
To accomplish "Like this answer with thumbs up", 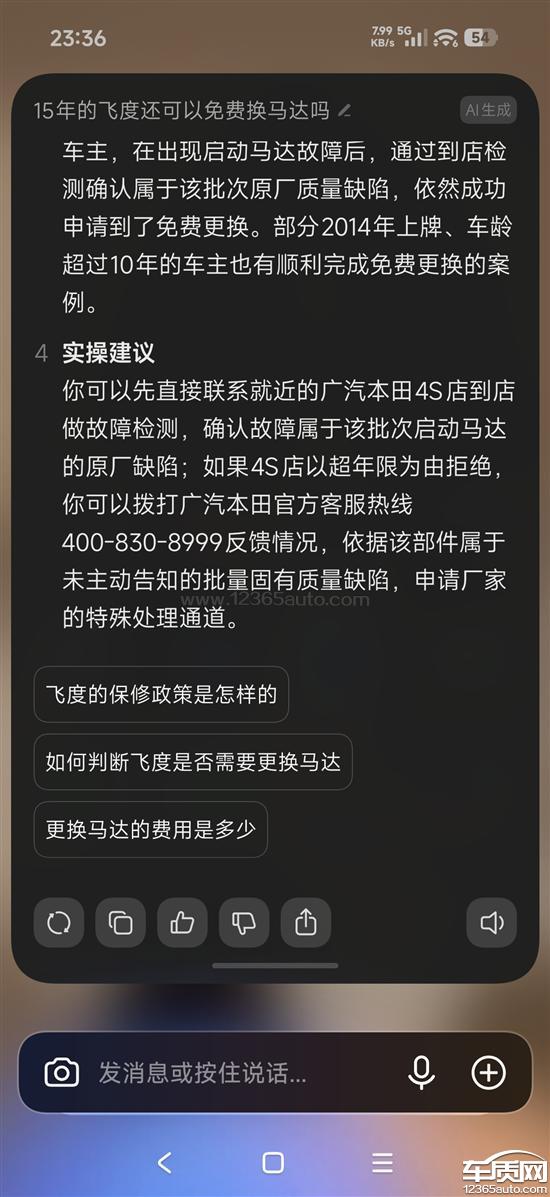I will 182,923.
